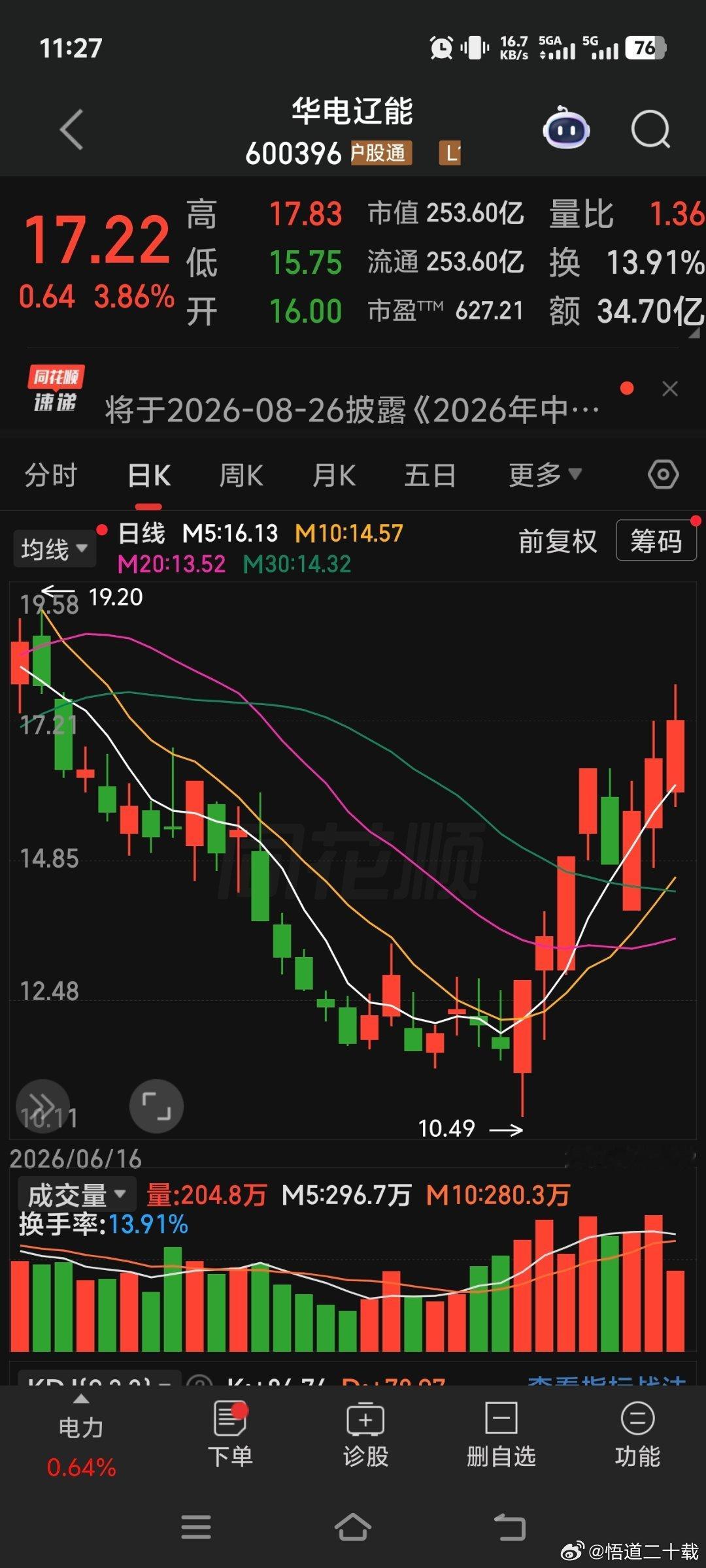Open stock search magnifier
Viewport: 706px width, 1568px height.
(650, 129)
